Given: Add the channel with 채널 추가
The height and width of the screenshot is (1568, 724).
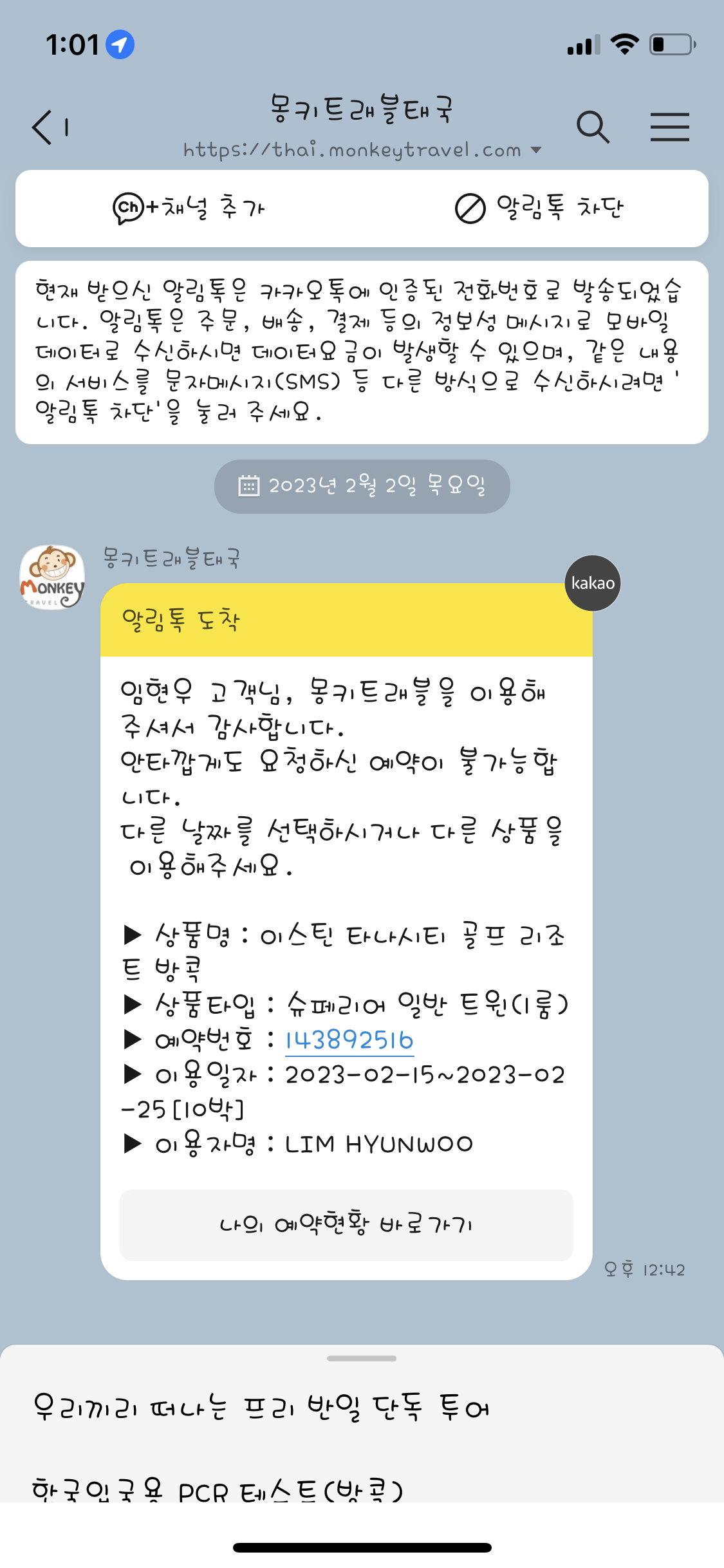Looking at the screenshot, I should [x=189, y=208].
